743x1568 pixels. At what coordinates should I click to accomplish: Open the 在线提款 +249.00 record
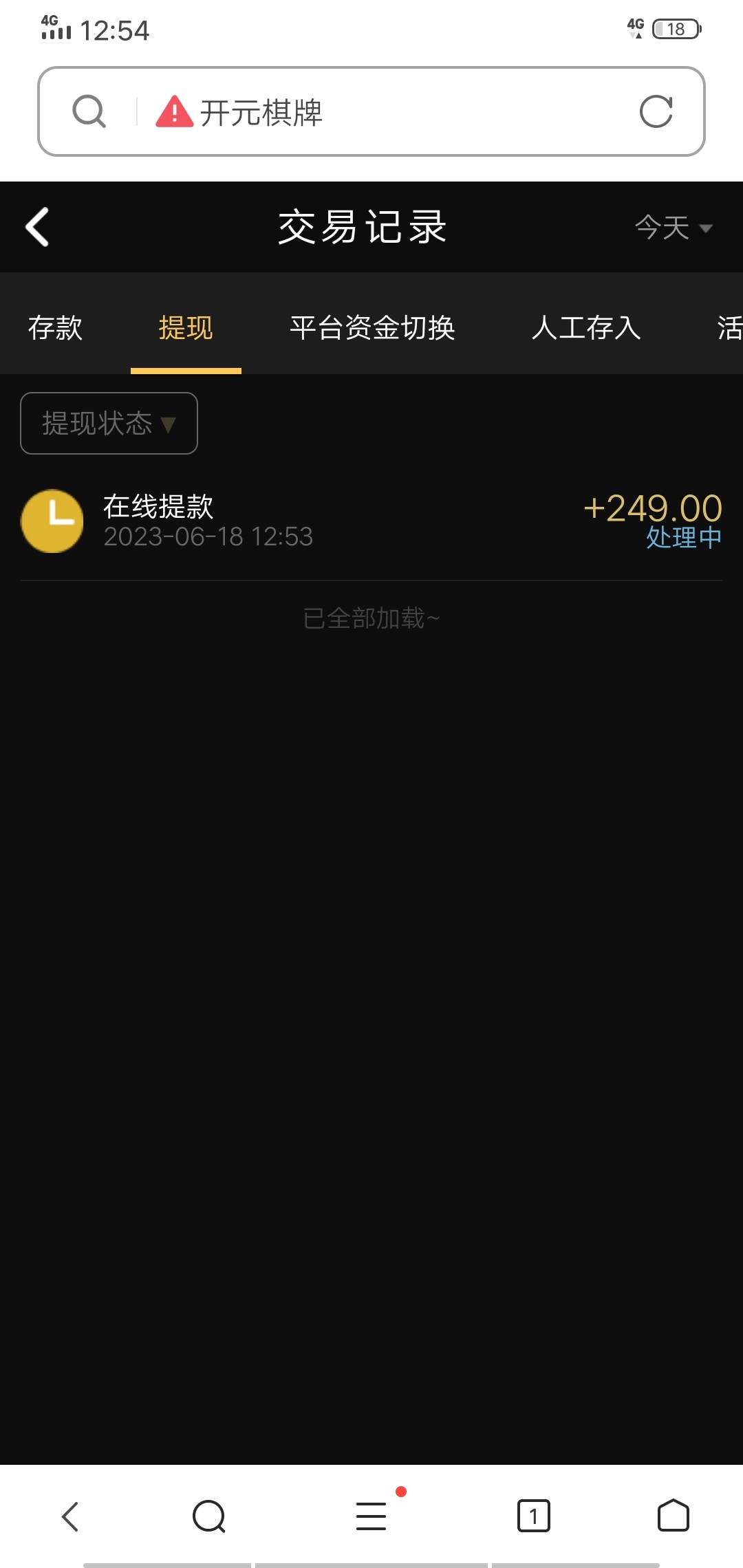371,521
